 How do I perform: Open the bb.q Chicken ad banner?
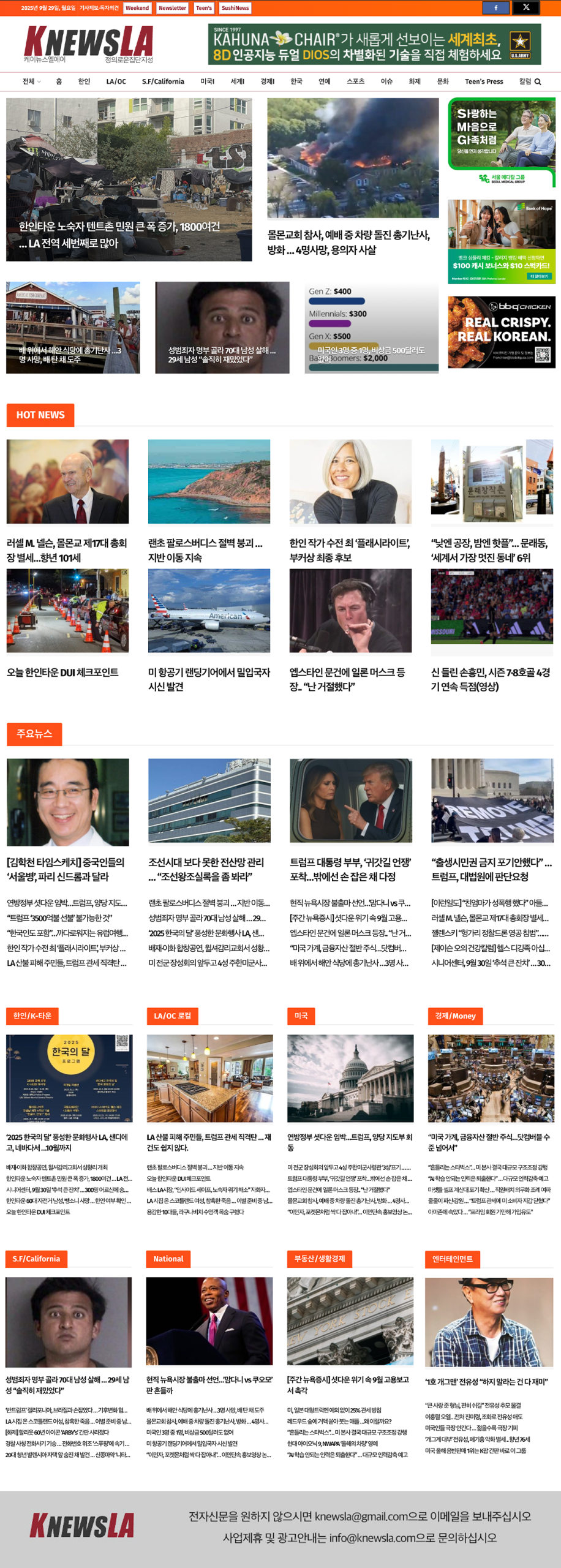click(x=502, y=332)
